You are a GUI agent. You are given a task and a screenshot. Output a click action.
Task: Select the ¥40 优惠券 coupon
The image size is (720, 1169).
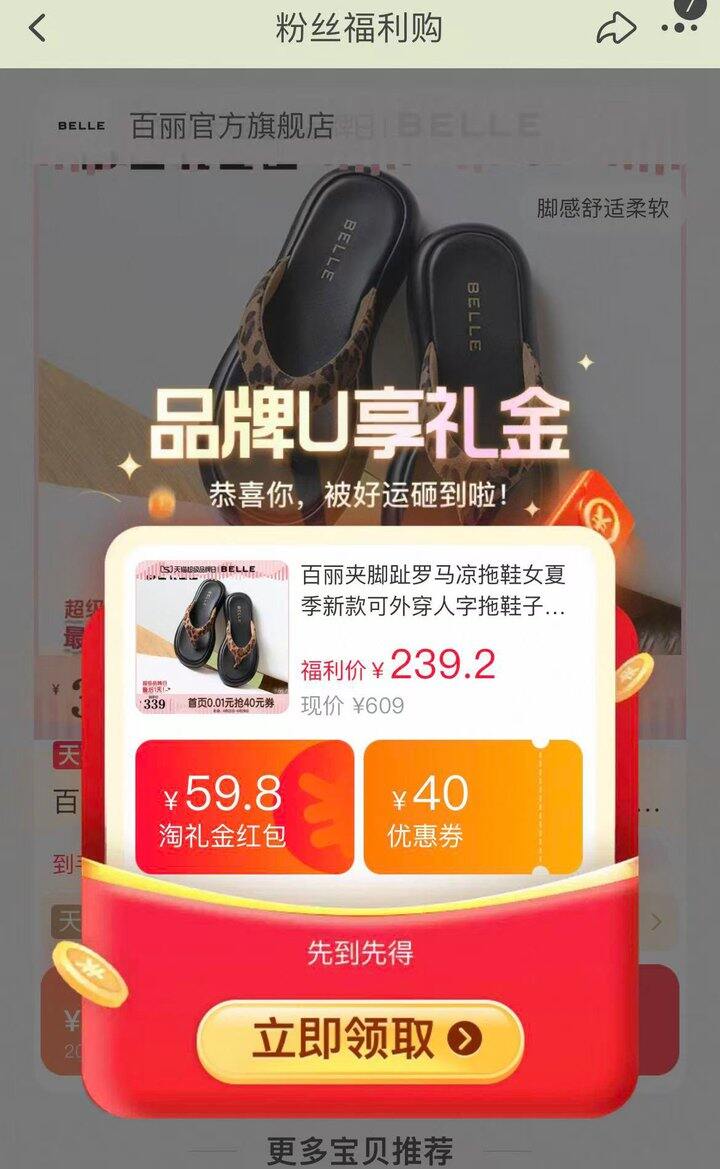point(472,808)
